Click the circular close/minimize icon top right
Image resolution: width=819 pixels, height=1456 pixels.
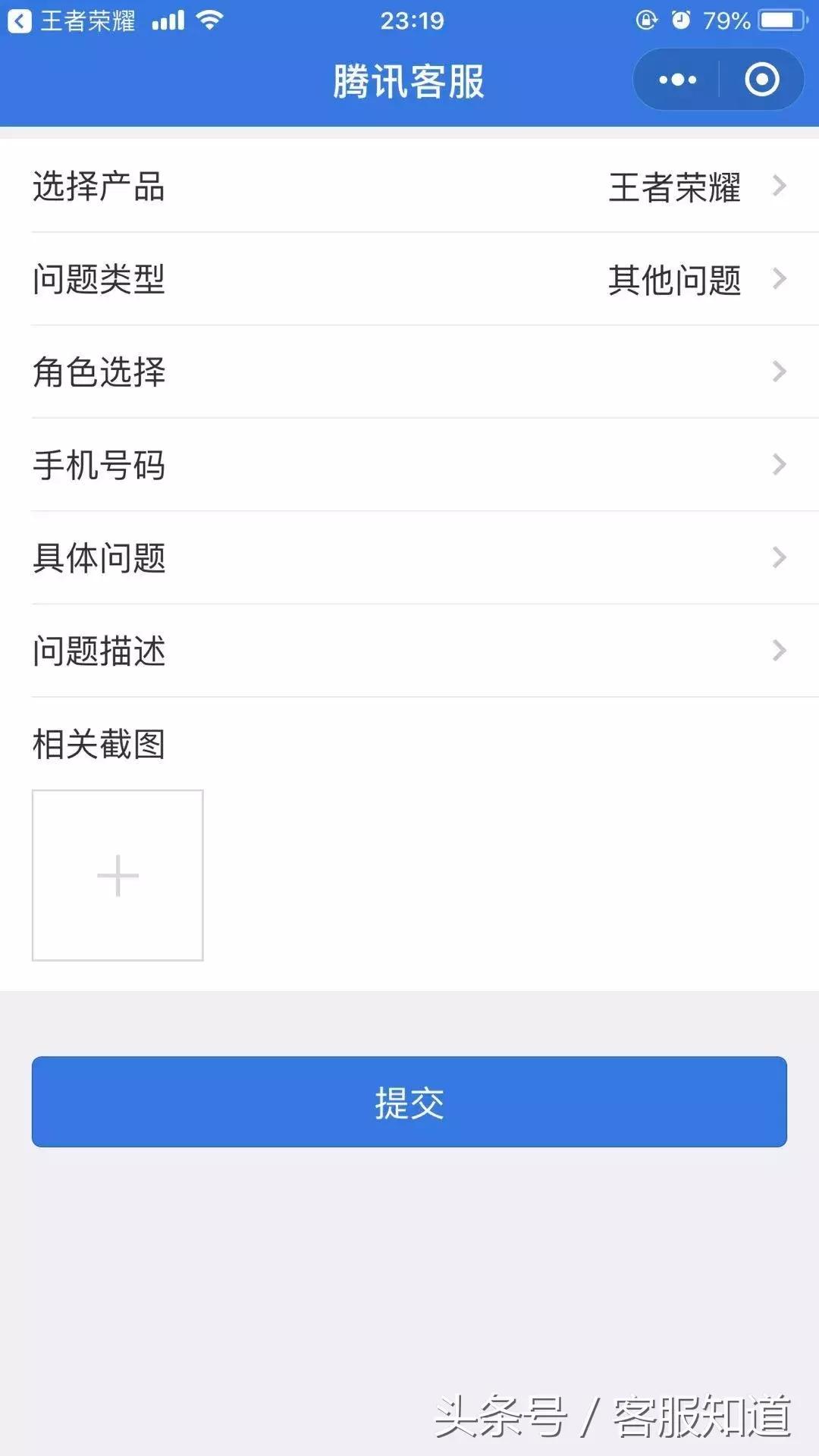pos(761,79)
